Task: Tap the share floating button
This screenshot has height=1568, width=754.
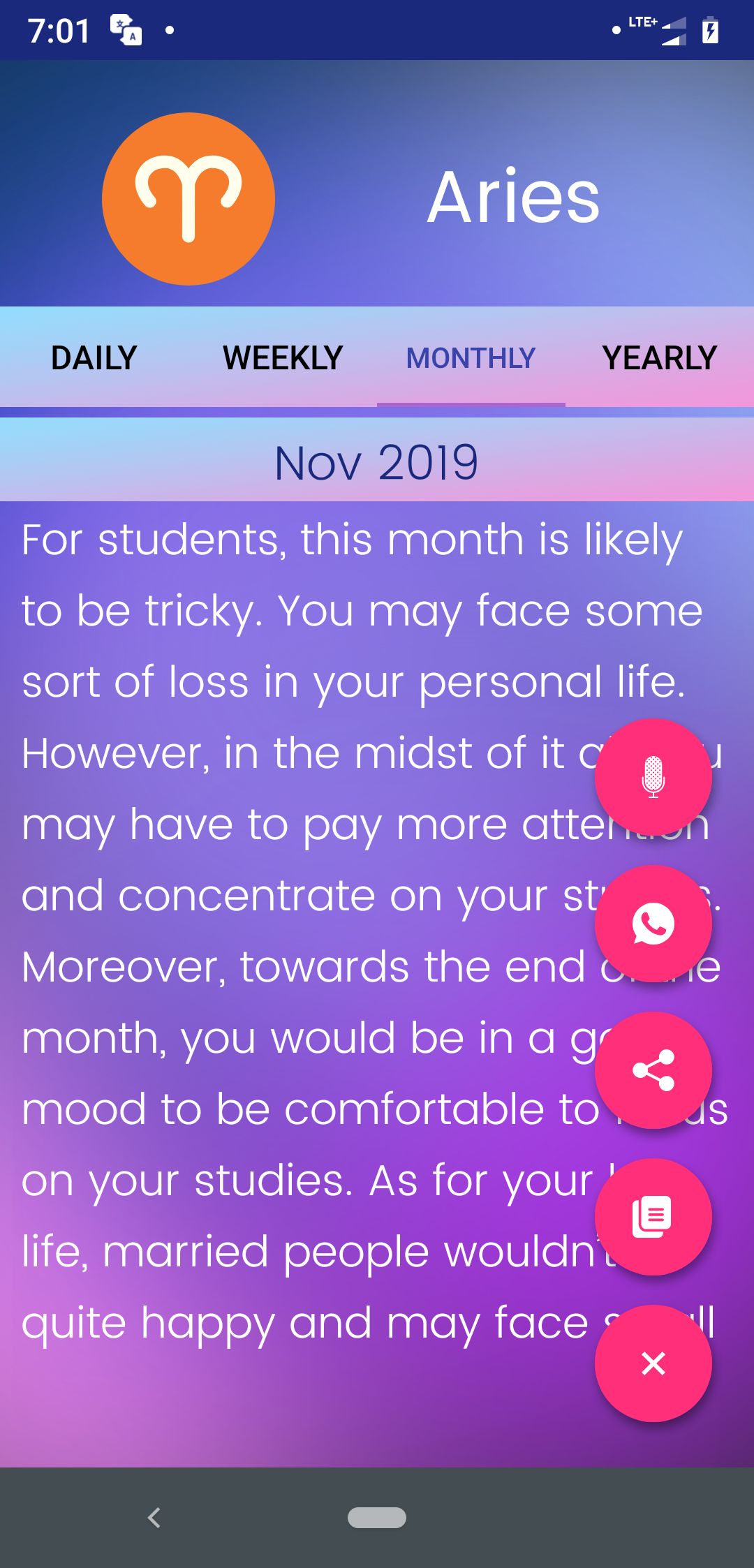Action: point(653,1070)
